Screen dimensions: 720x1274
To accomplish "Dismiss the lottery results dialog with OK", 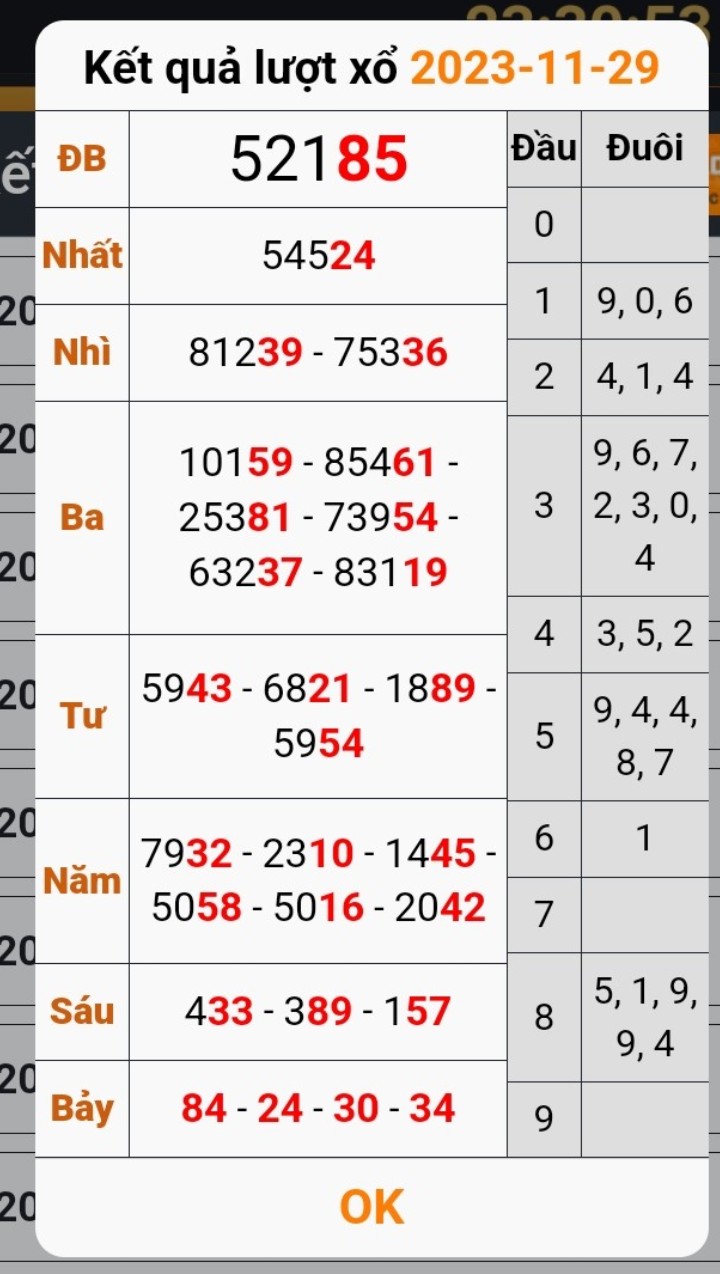I will coord(372,1207).
